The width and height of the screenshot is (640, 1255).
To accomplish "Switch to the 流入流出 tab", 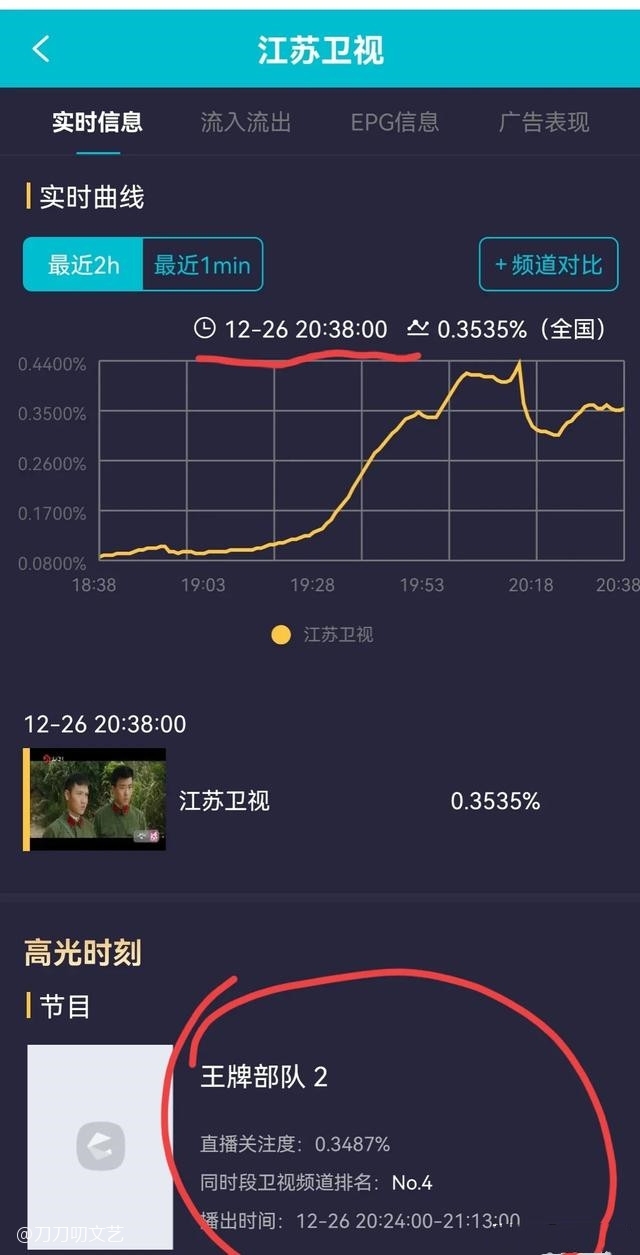I will click(246, 123).
